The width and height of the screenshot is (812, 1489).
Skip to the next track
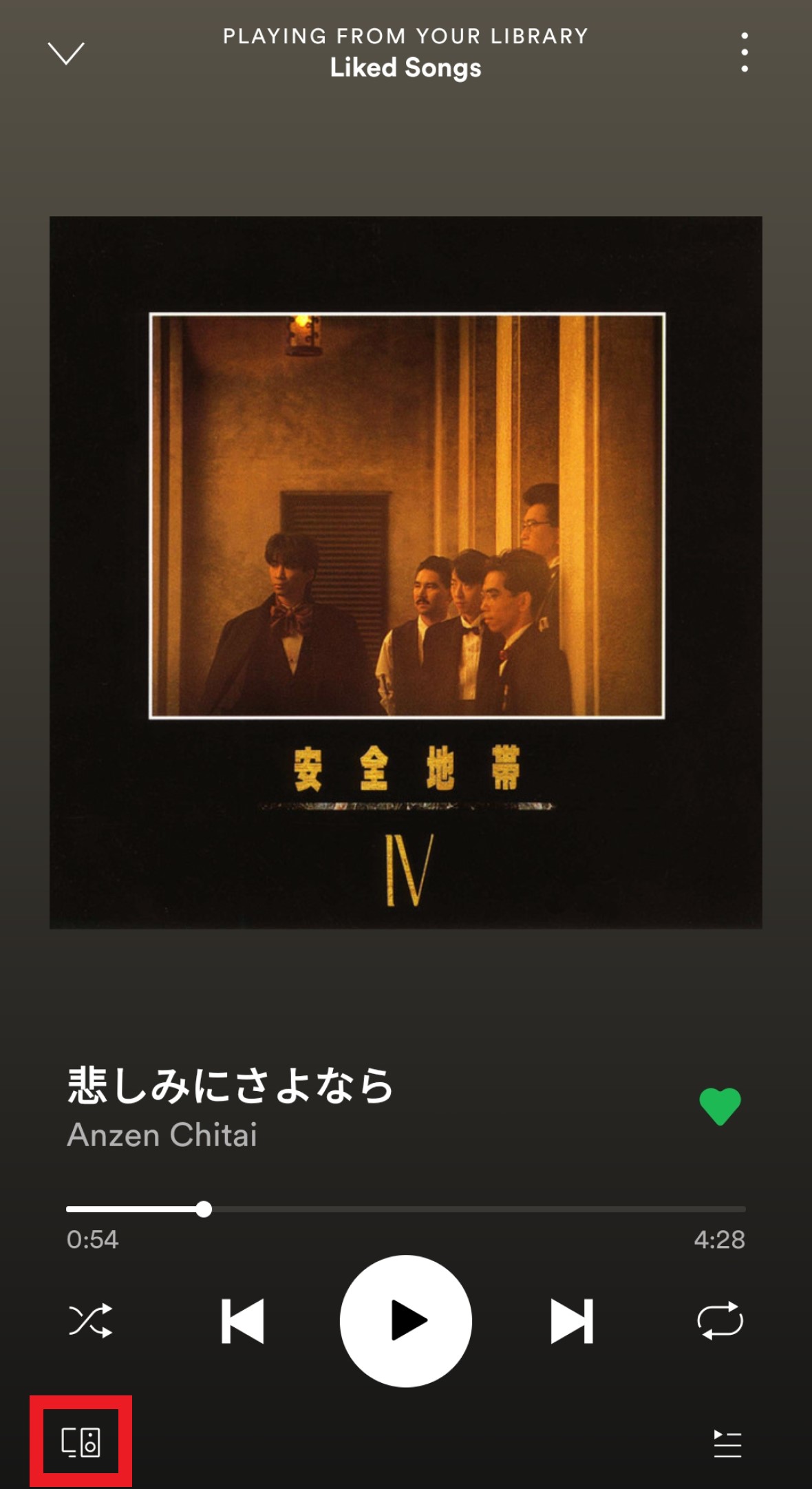pos(572,1320)
